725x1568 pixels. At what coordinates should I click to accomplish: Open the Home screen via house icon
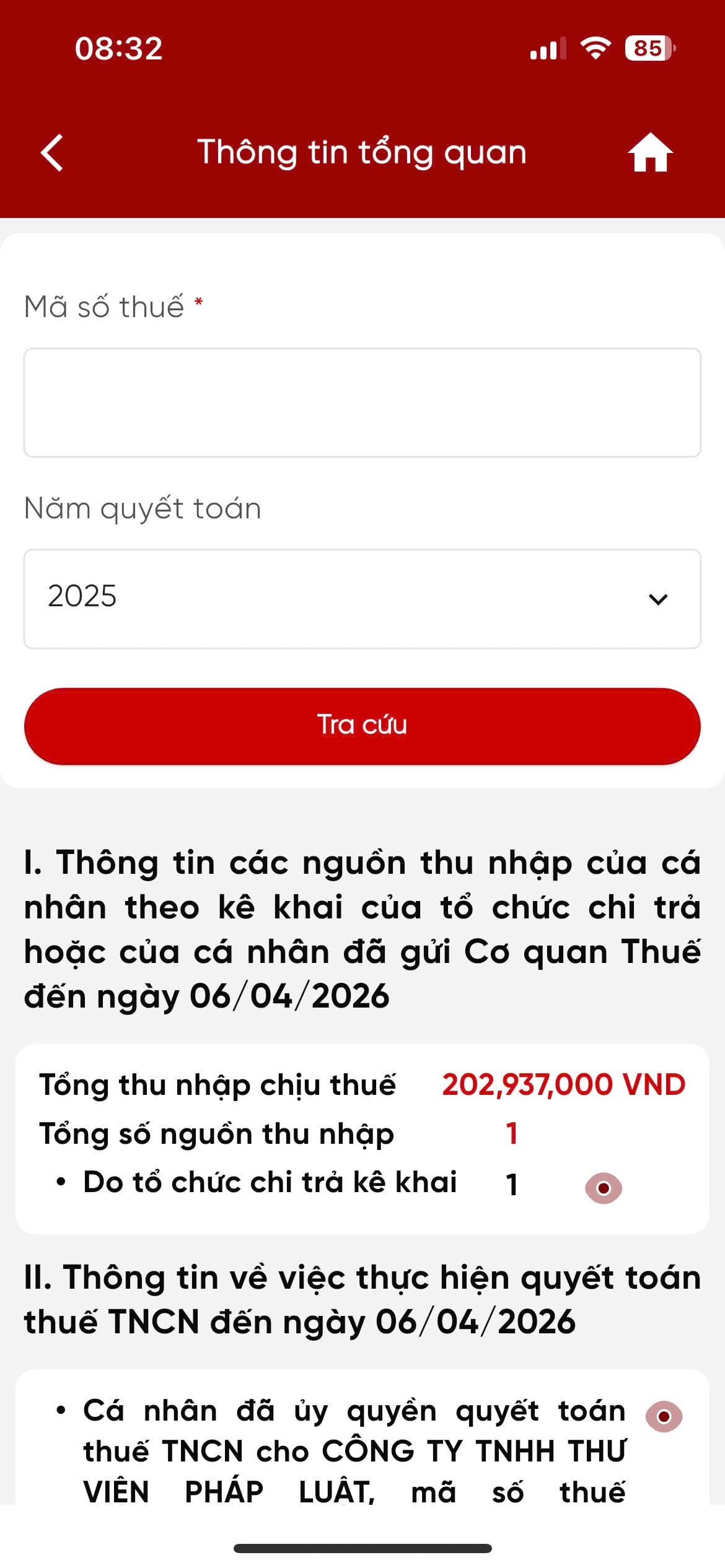click(651, 153)
